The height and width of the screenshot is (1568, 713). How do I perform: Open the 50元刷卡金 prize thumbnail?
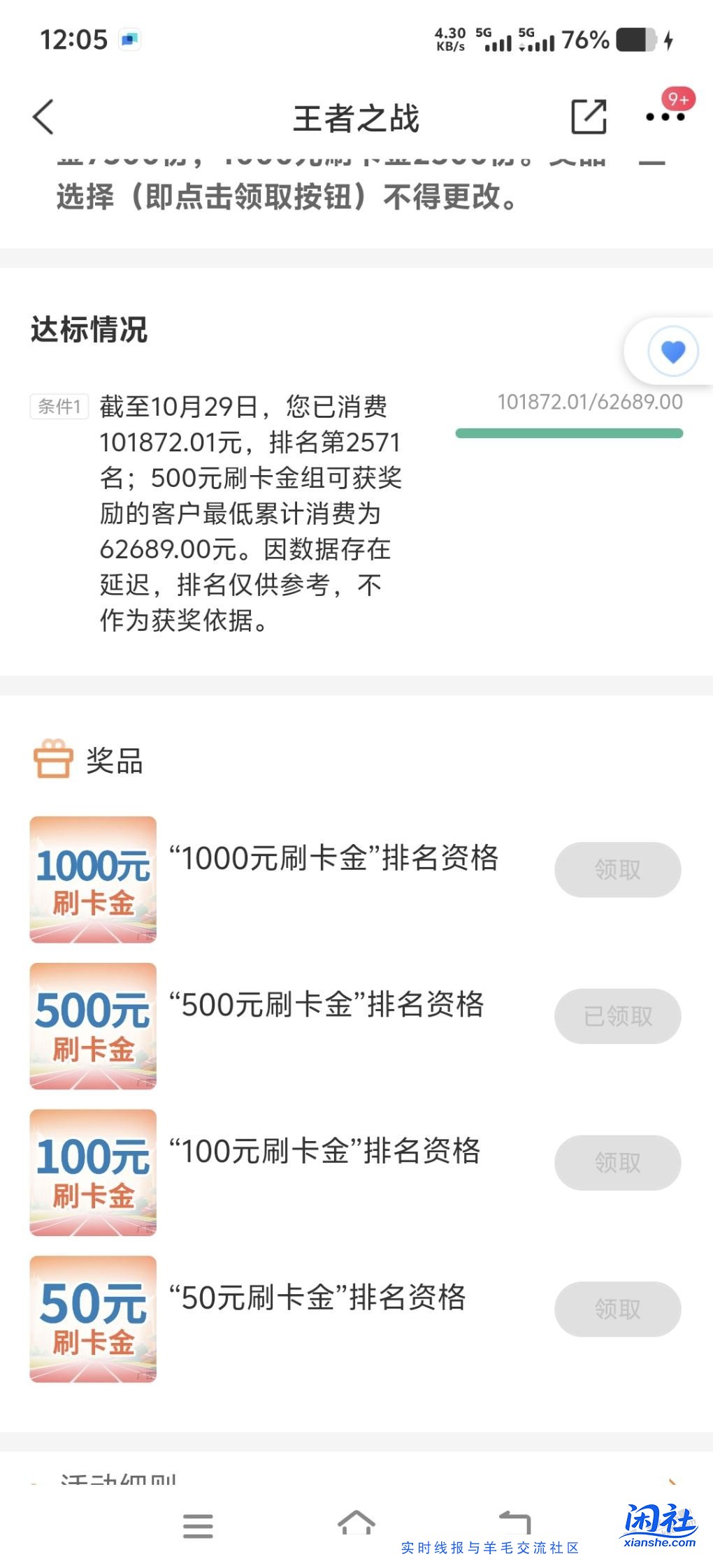pos(93,1319)
